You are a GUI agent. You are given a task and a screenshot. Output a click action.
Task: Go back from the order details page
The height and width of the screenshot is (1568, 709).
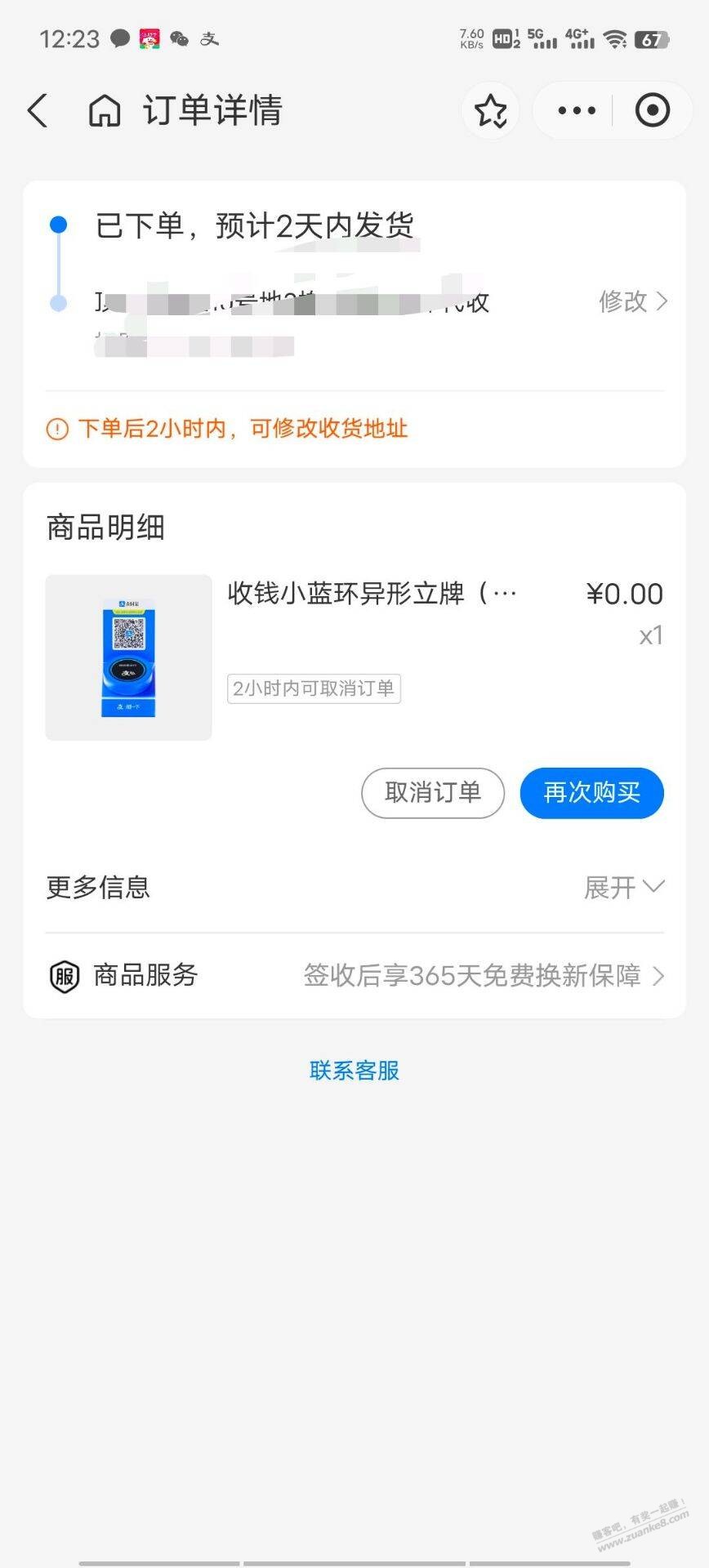coord(38,110)
